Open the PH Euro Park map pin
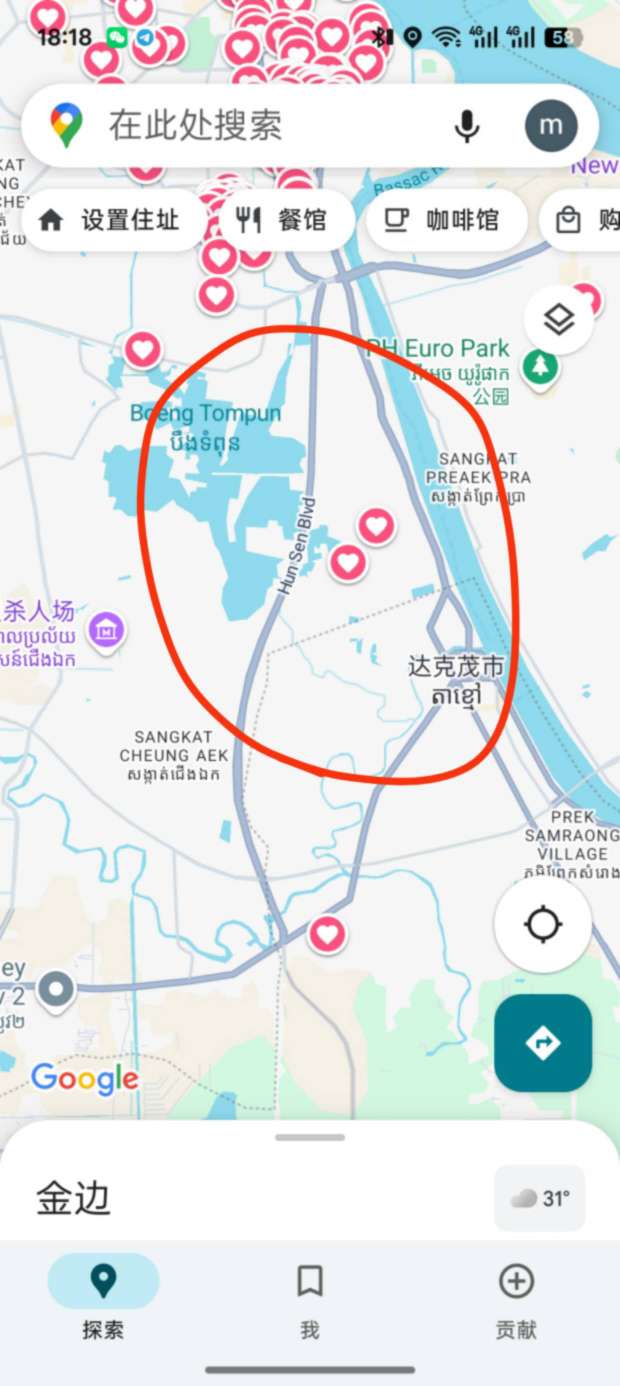This screenshot has width=620, height=1386. click(541, 365)
